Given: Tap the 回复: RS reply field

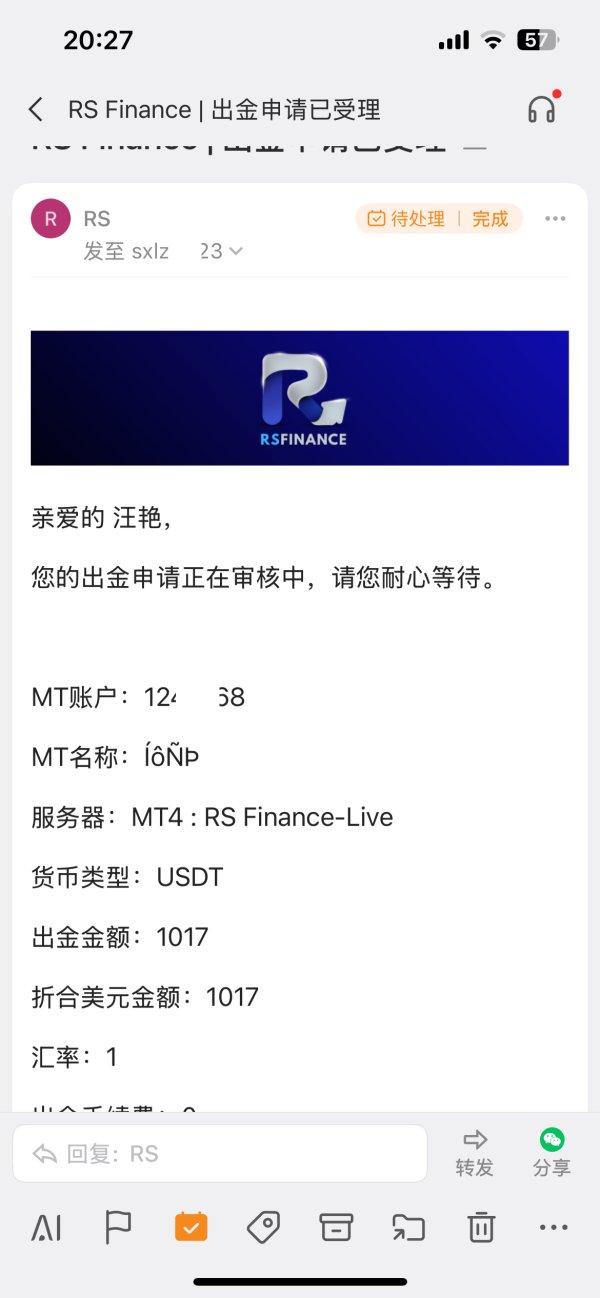Looking at the screenshot, I should coord(220,1154).
